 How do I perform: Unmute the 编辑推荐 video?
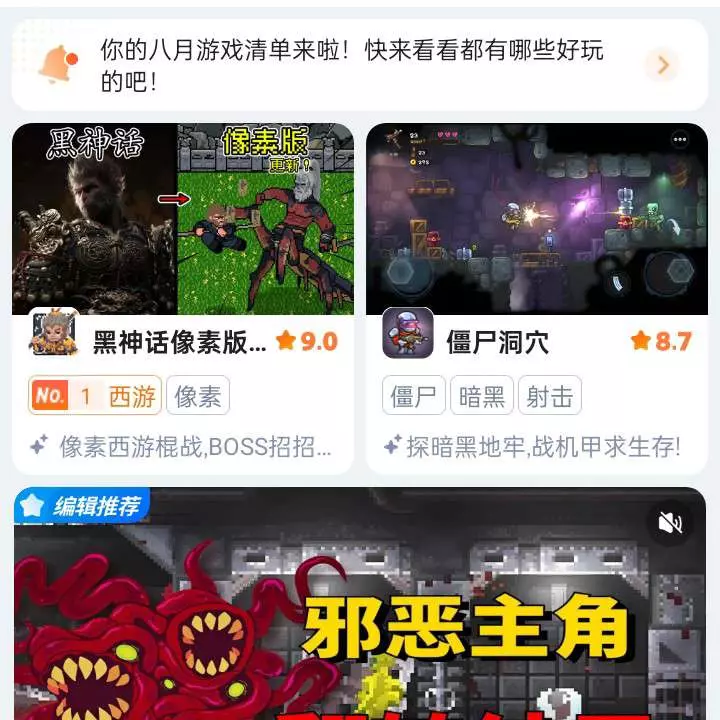pos(670,522)
